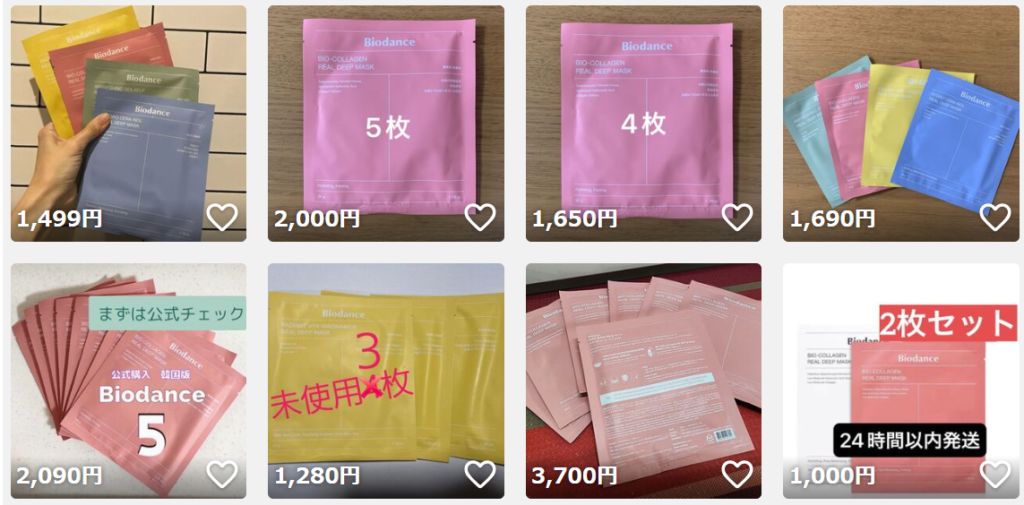Open the 1,690円 assorted masks listing
Viewport: 1024px width, 505px height.
pyautogui.click(x=900, y=110)
